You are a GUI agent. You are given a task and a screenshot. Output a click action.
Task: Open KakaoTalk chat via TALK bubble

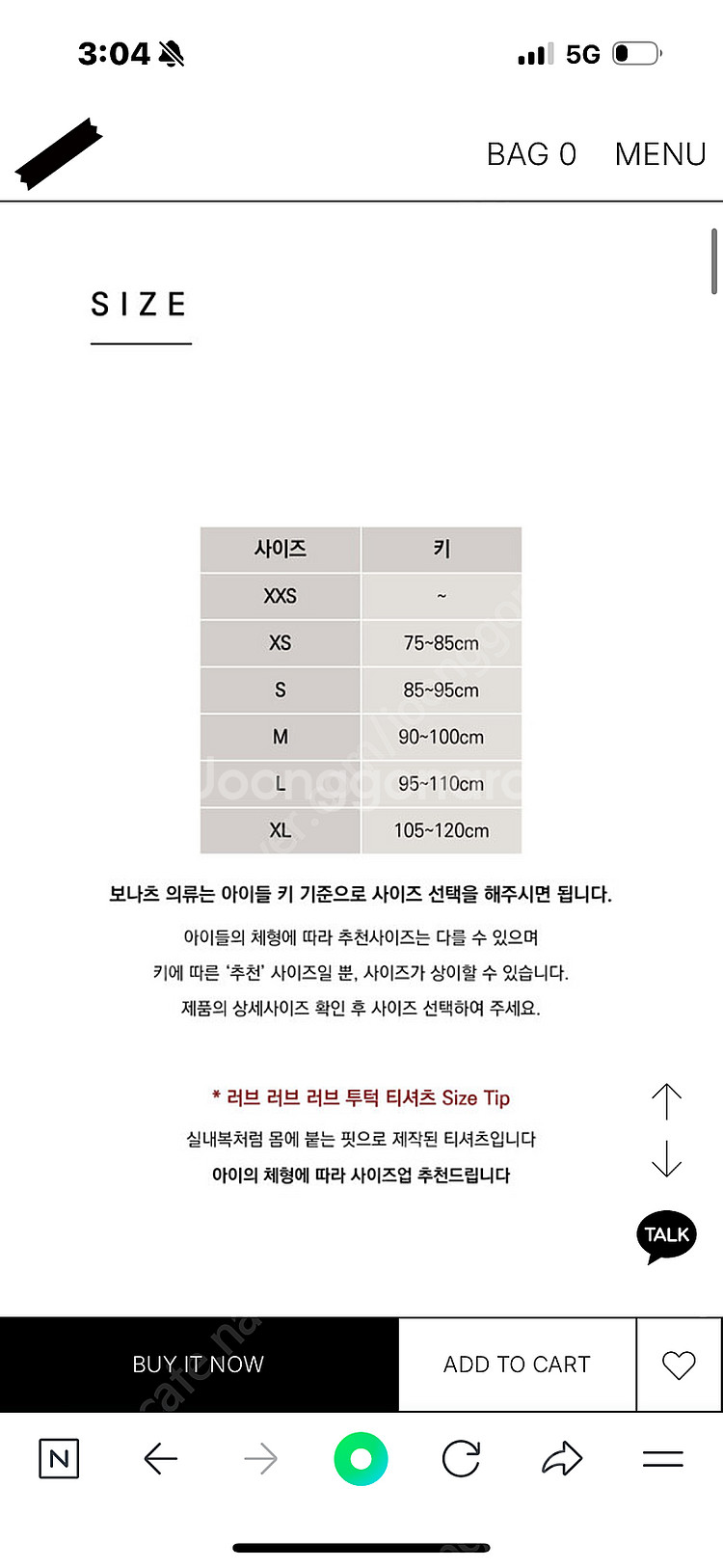pos(666,1235)
